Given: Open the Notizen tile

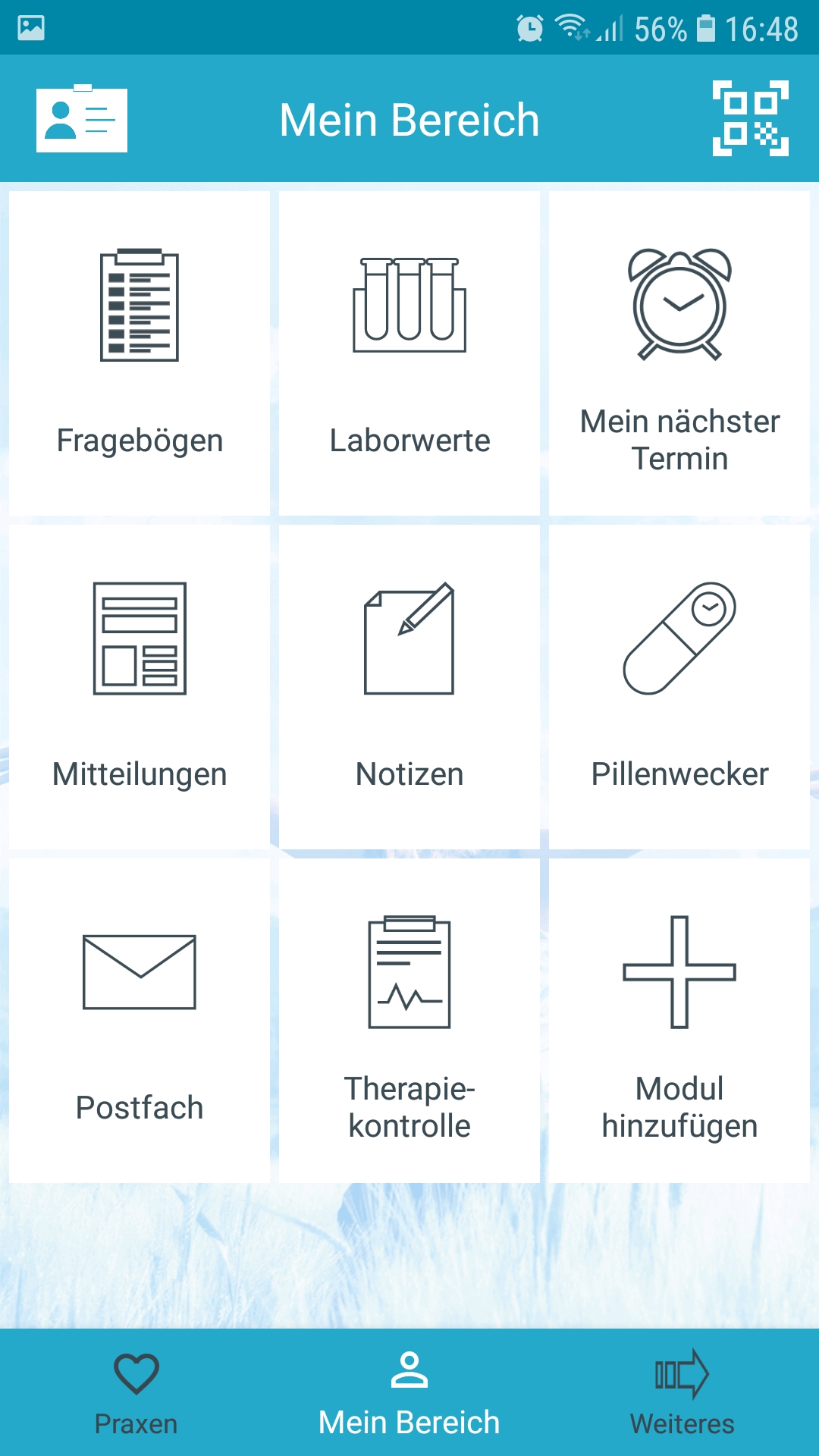Looking at the screenshot, I should click(x=409, y=687).
